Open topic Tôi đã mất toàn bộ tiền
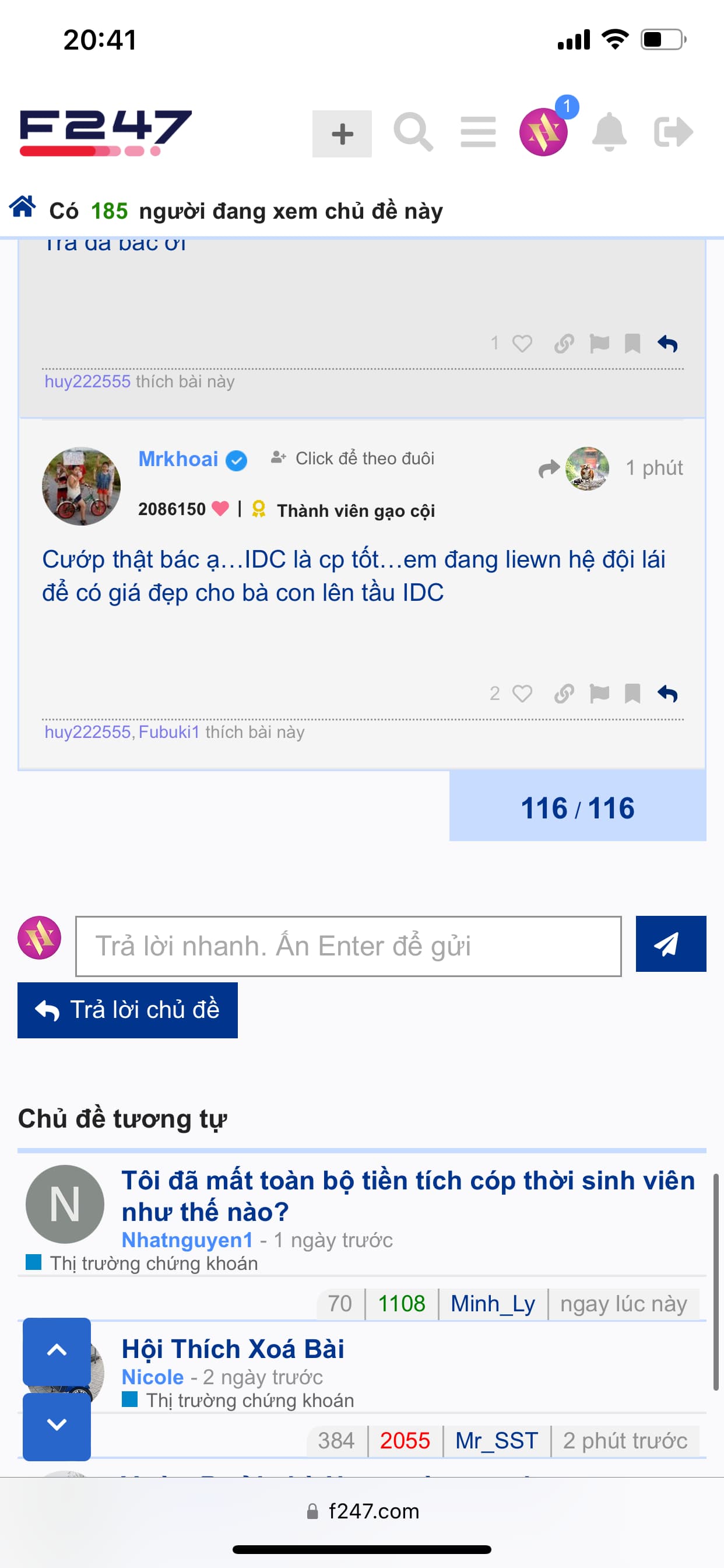 click(x=407, y=1195)
